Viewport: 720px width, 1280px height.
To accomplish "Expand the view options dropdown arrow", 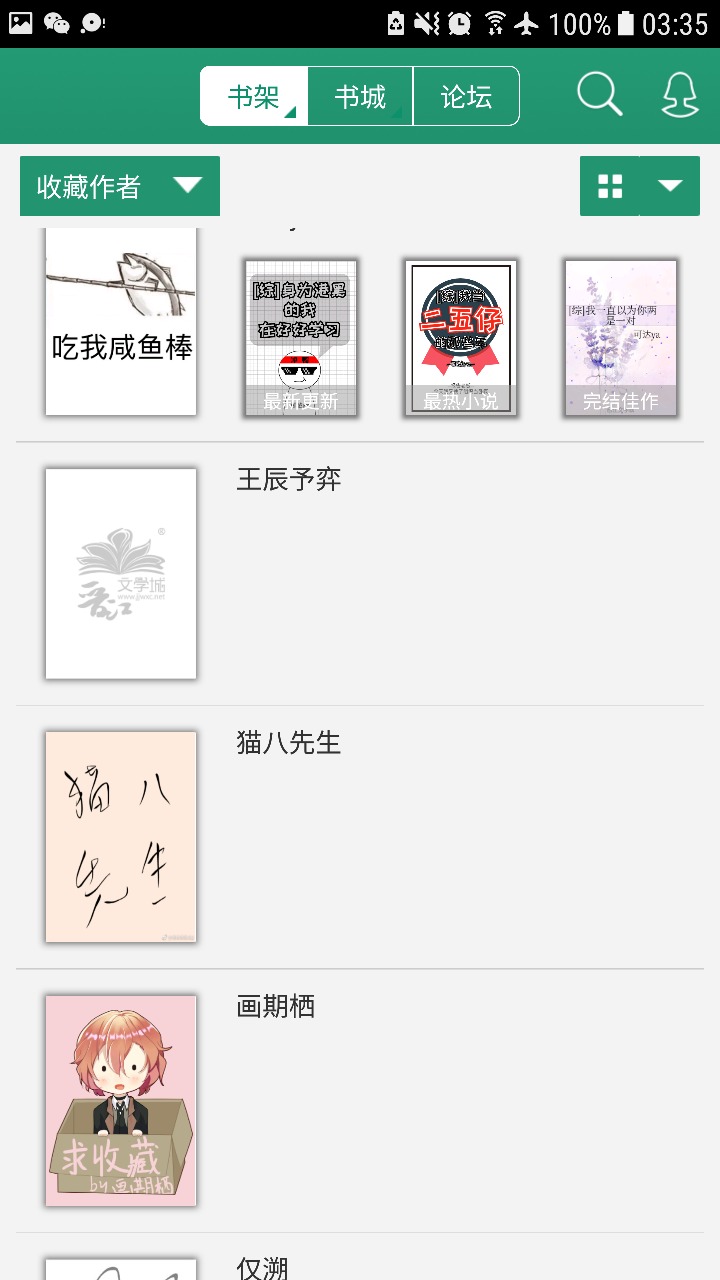I will point(670,186).
